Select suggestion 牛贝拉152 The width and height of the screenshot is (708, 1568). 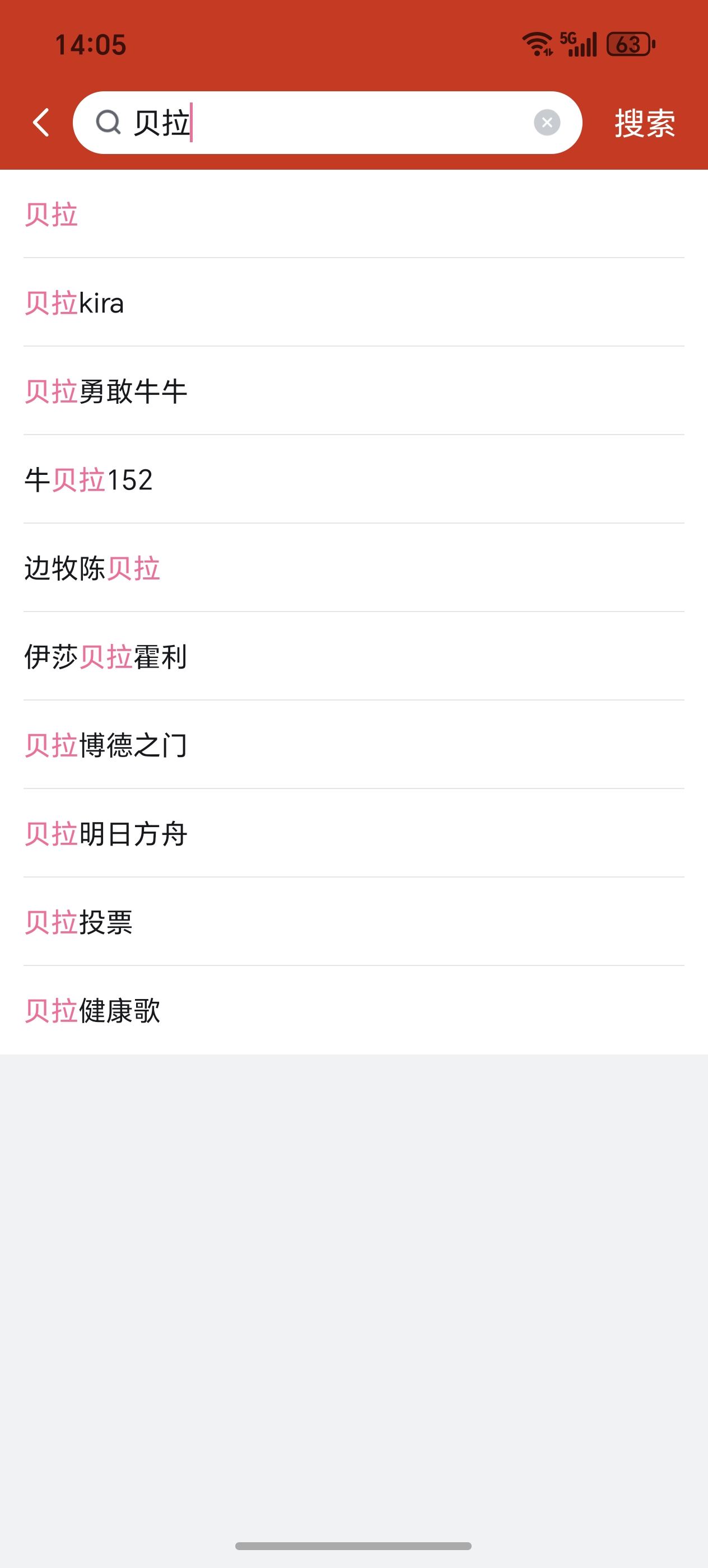(x=89, y=480)
